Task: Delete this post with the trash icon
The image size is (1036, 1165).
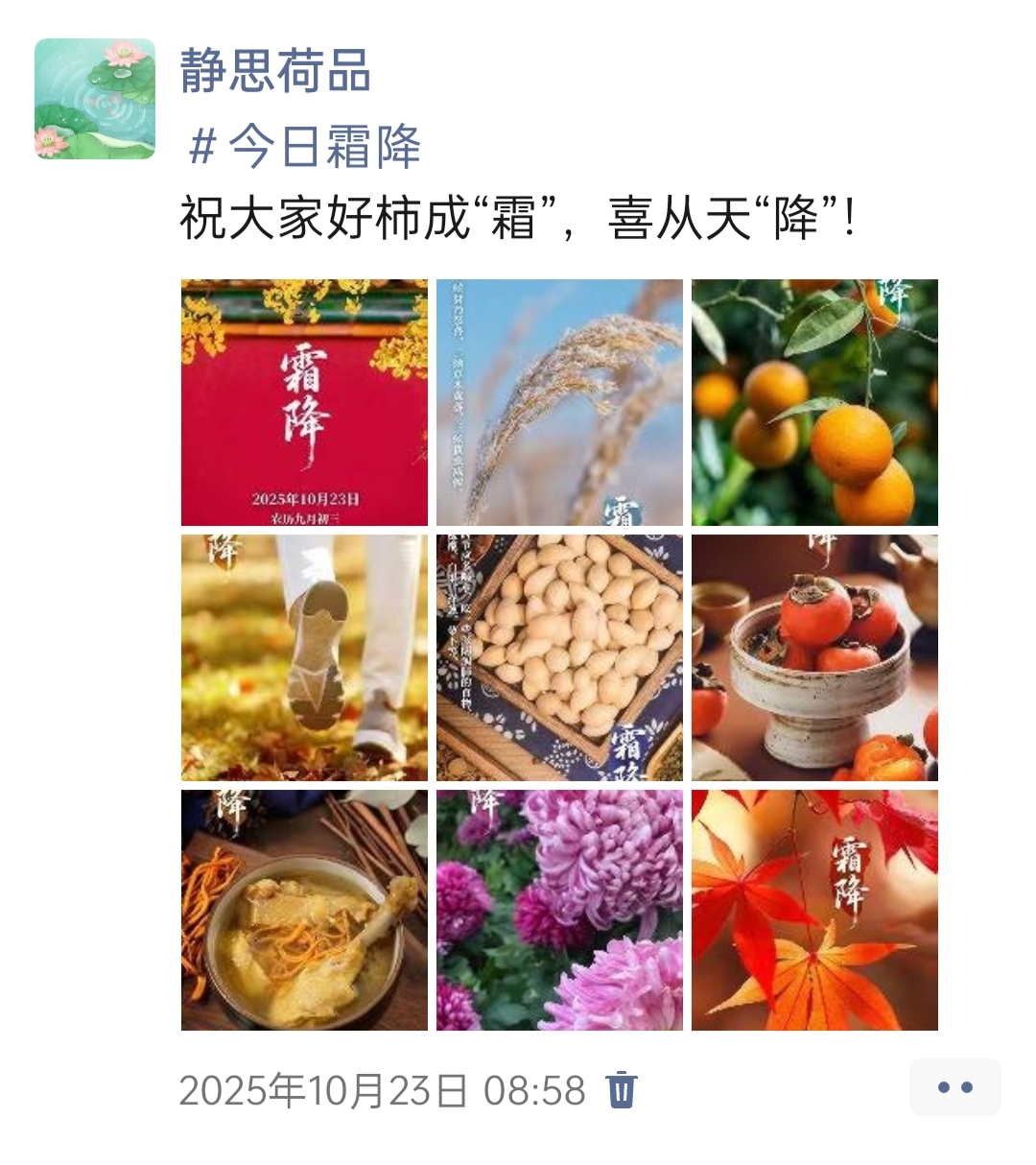Action: [622, 1090]
